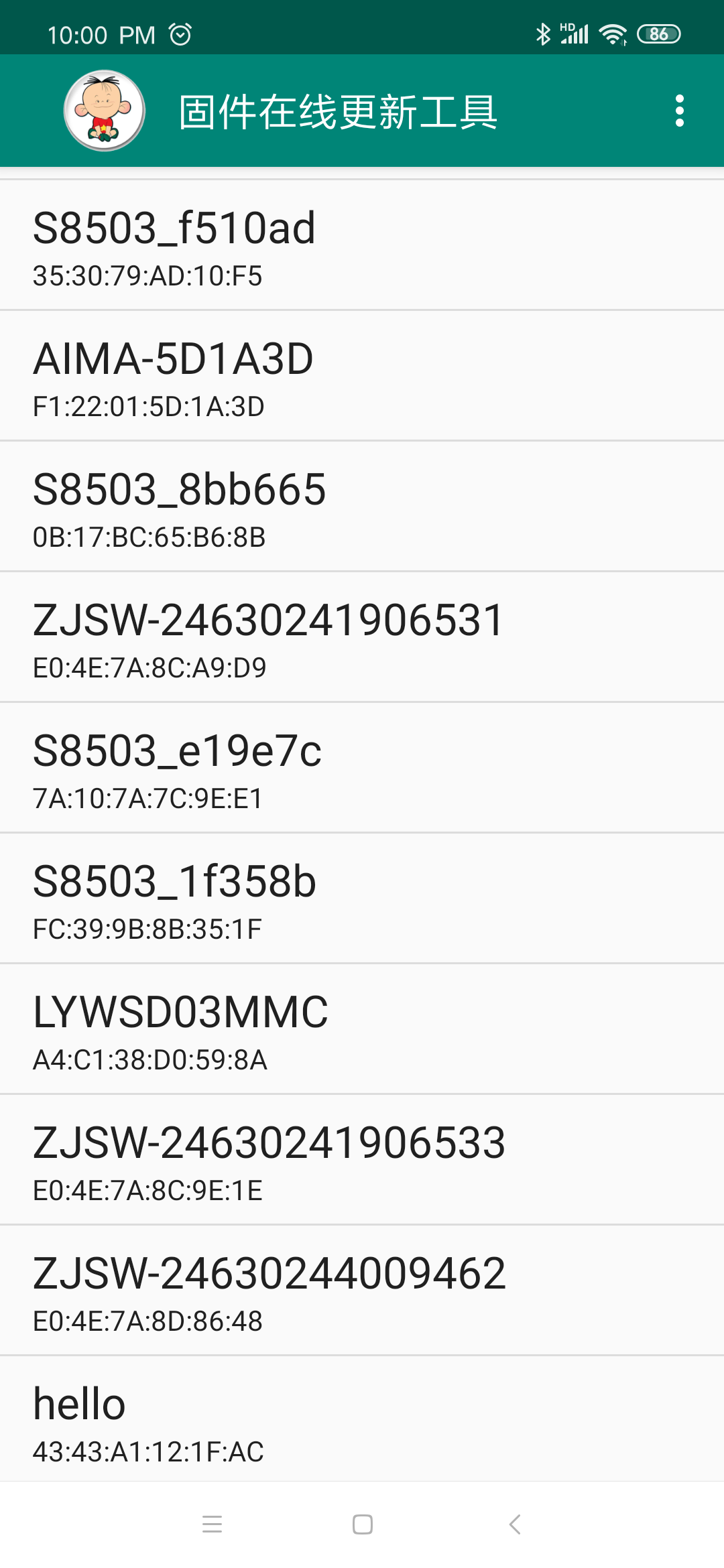Go back with the system back button

tap(515, 1524)
